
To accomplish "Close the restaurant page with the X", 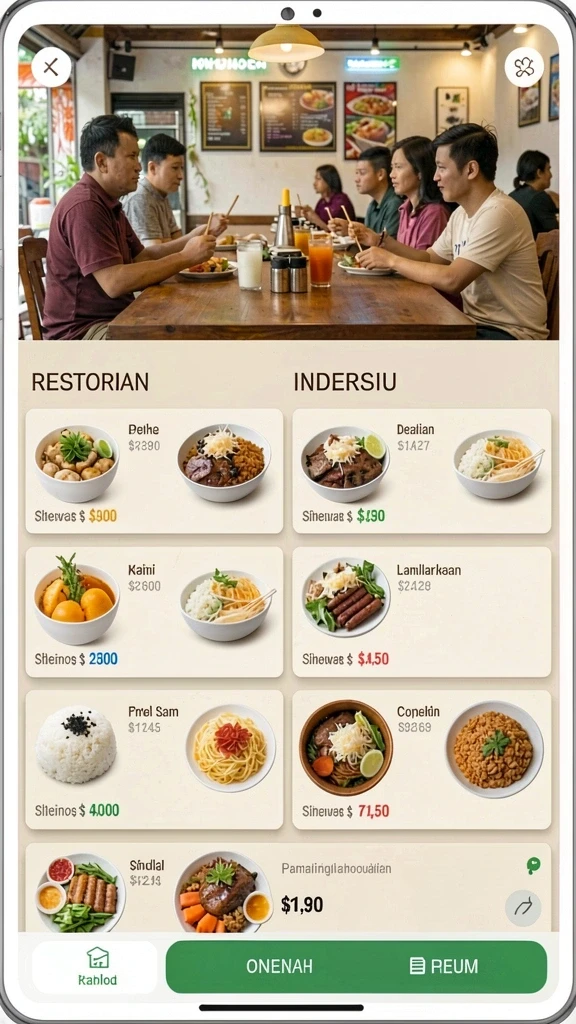I will point(51,67).
